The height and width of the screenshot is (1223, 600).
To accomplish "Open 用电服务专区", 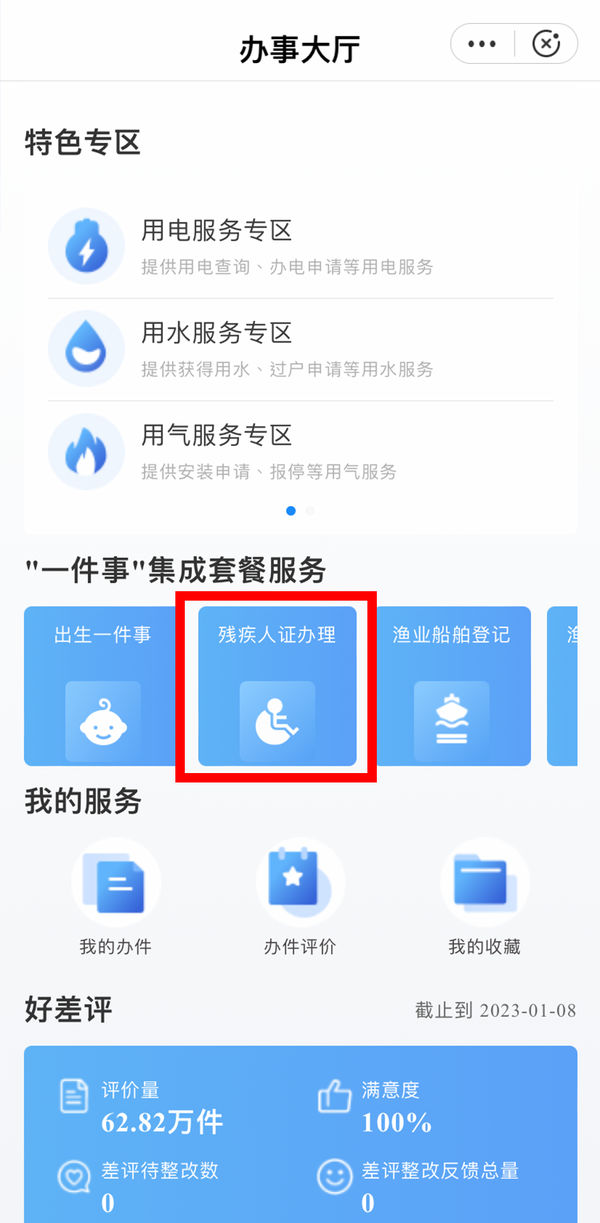I will (x=300, y=246).
